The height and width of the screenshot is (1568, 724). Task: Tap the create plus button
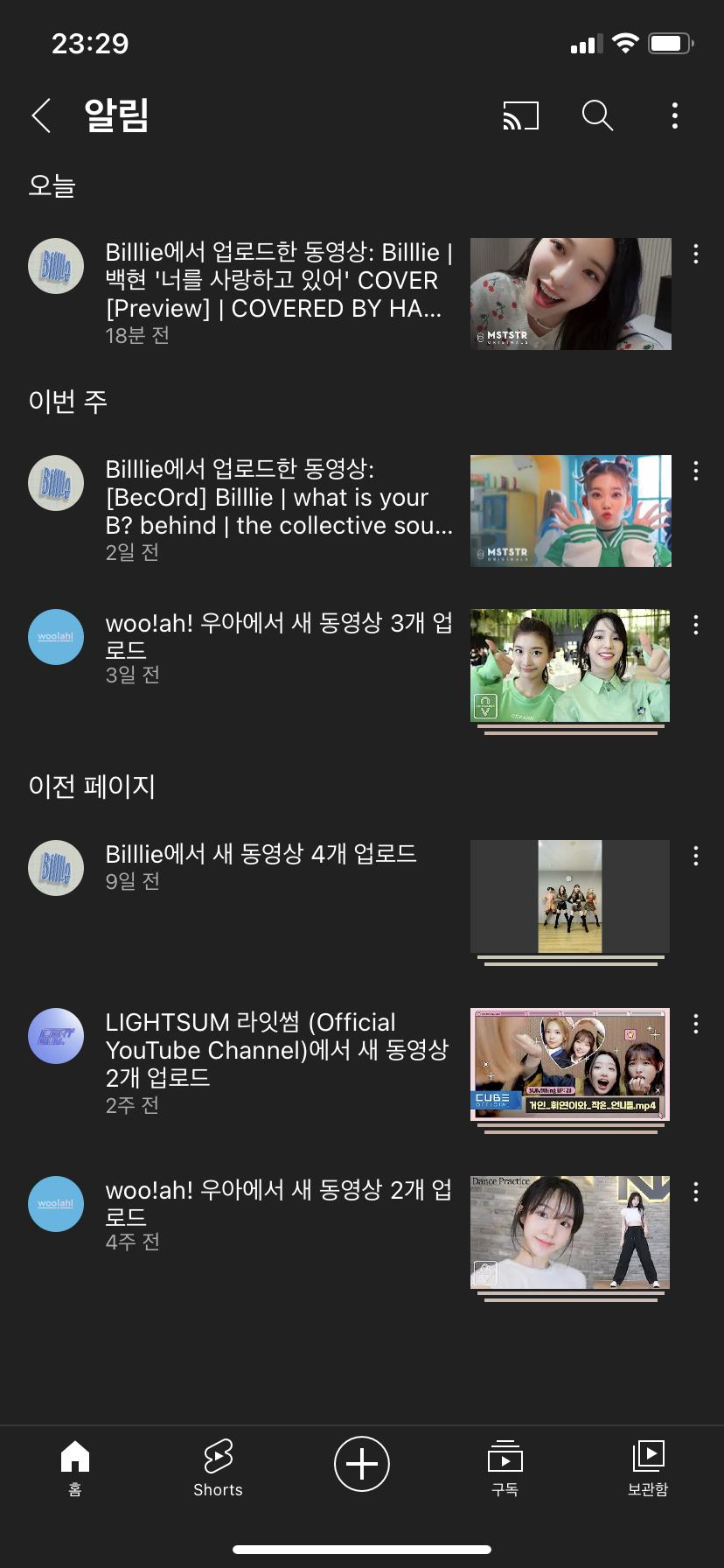(362, 1463)
